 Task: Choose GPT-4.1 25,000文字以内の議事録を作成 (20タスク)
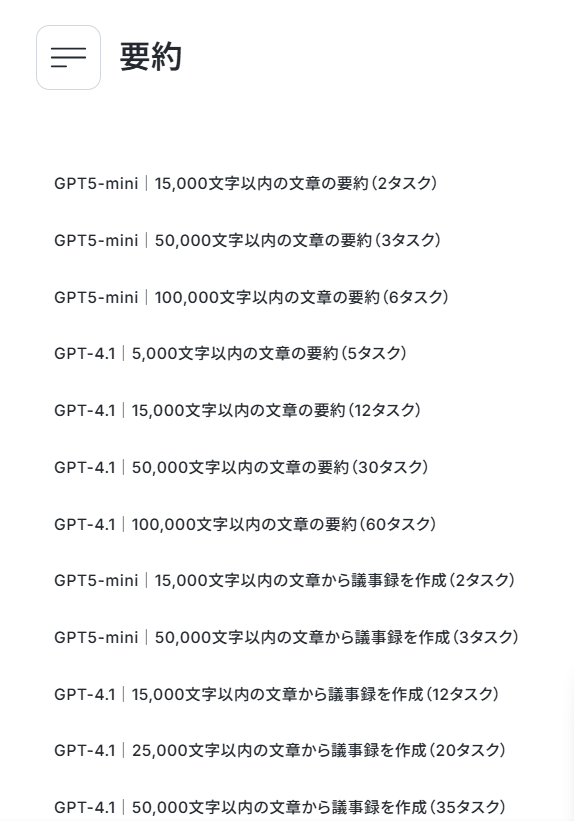tap(280, 750)
